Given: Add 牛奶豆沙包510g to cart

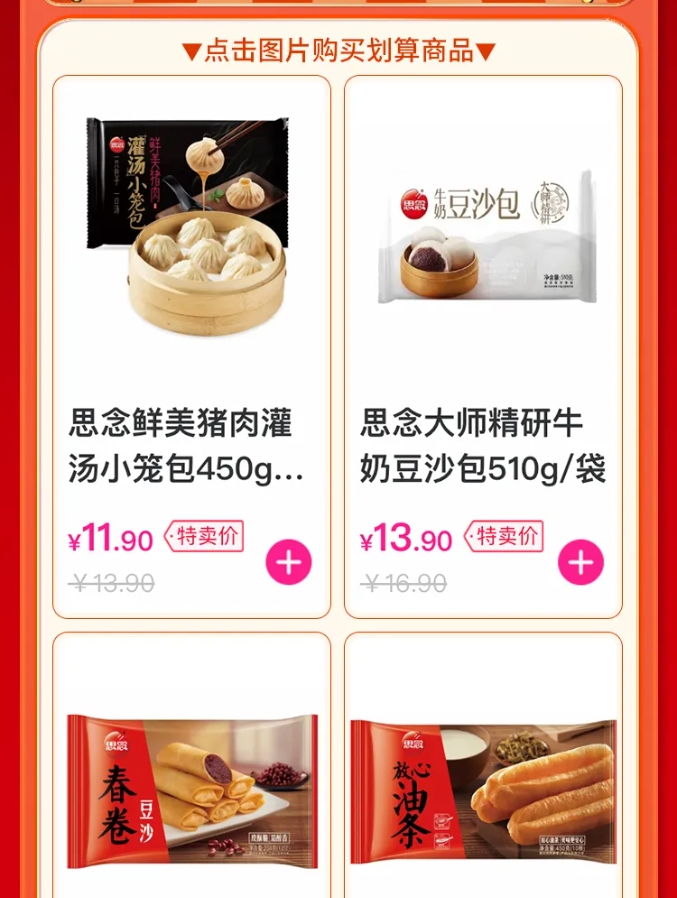Looking at the screenshot, I should (x=580, y=562).
